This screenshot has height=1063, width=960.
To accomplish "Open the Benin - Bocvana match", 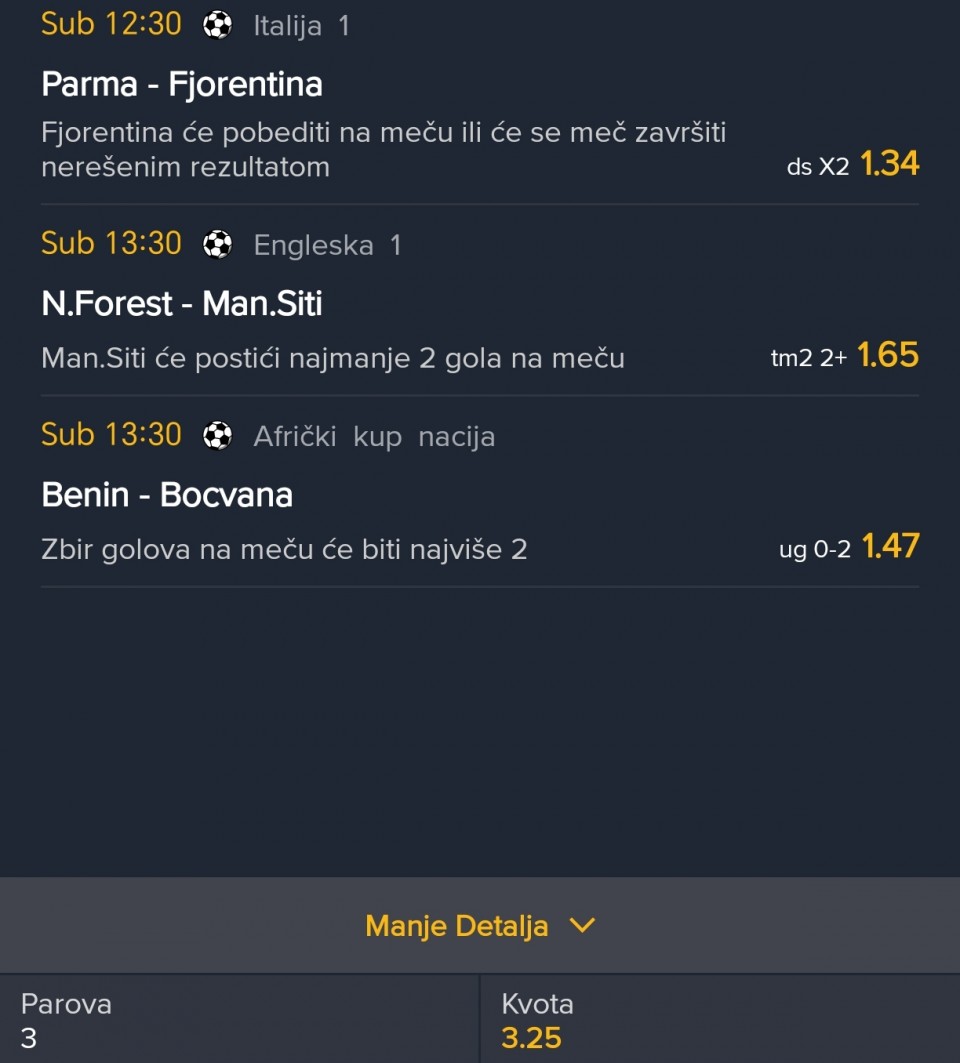I will [x=167, y=495].
